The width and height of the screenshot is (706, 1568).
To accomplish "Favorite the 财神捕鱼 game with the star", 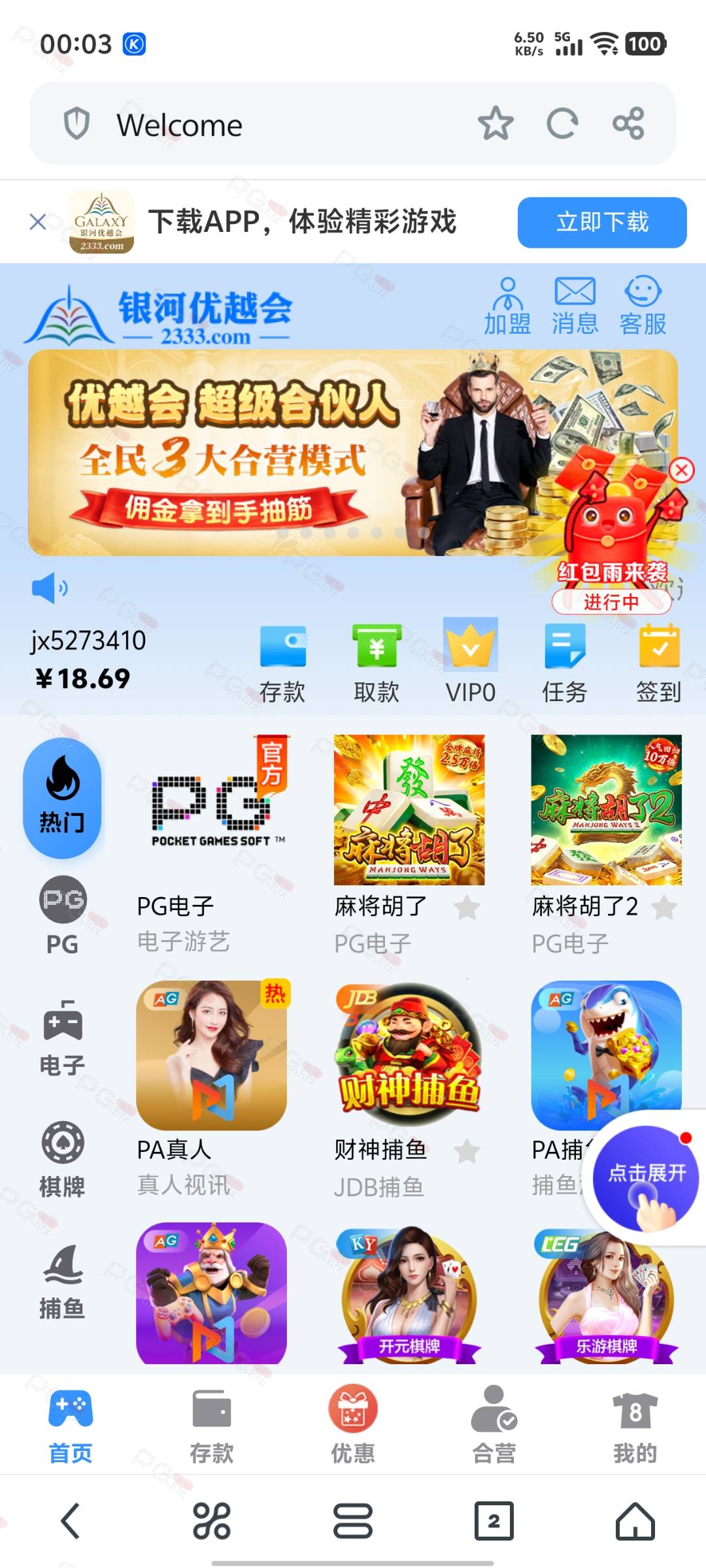I will coord(467,1151).
